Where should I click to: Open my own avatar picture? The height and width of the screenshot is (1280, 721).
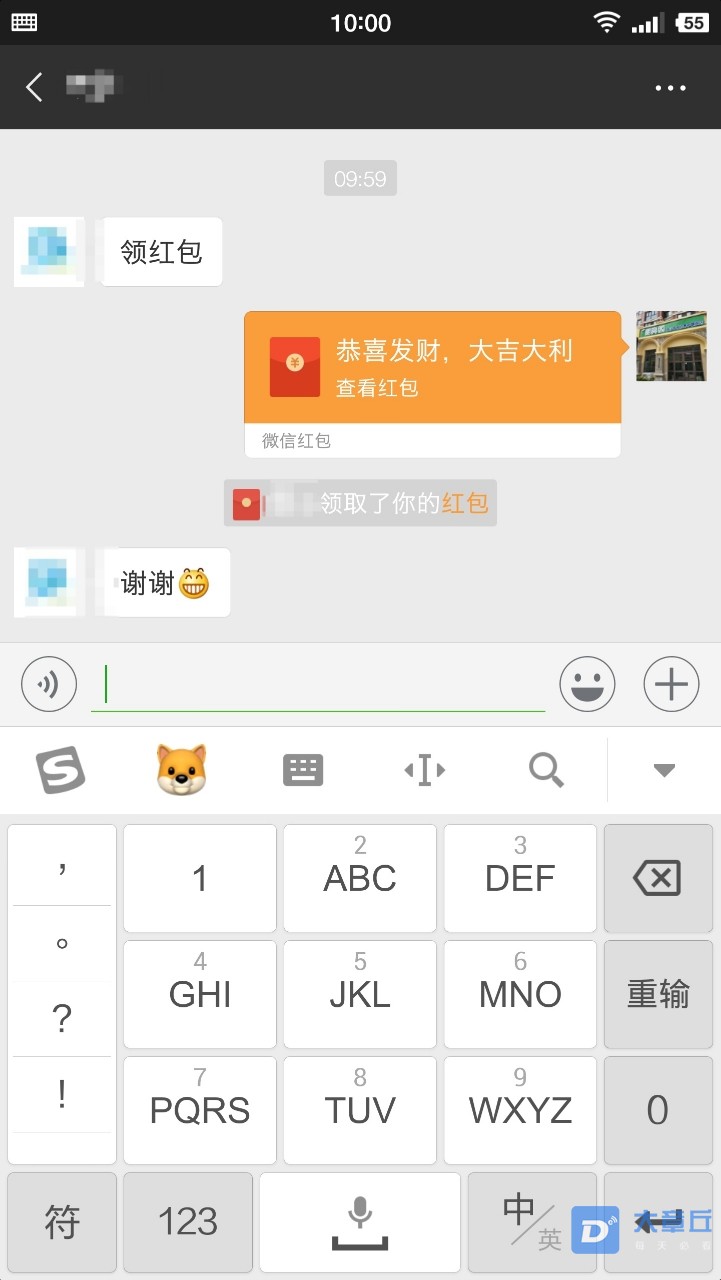click(671, 346)
